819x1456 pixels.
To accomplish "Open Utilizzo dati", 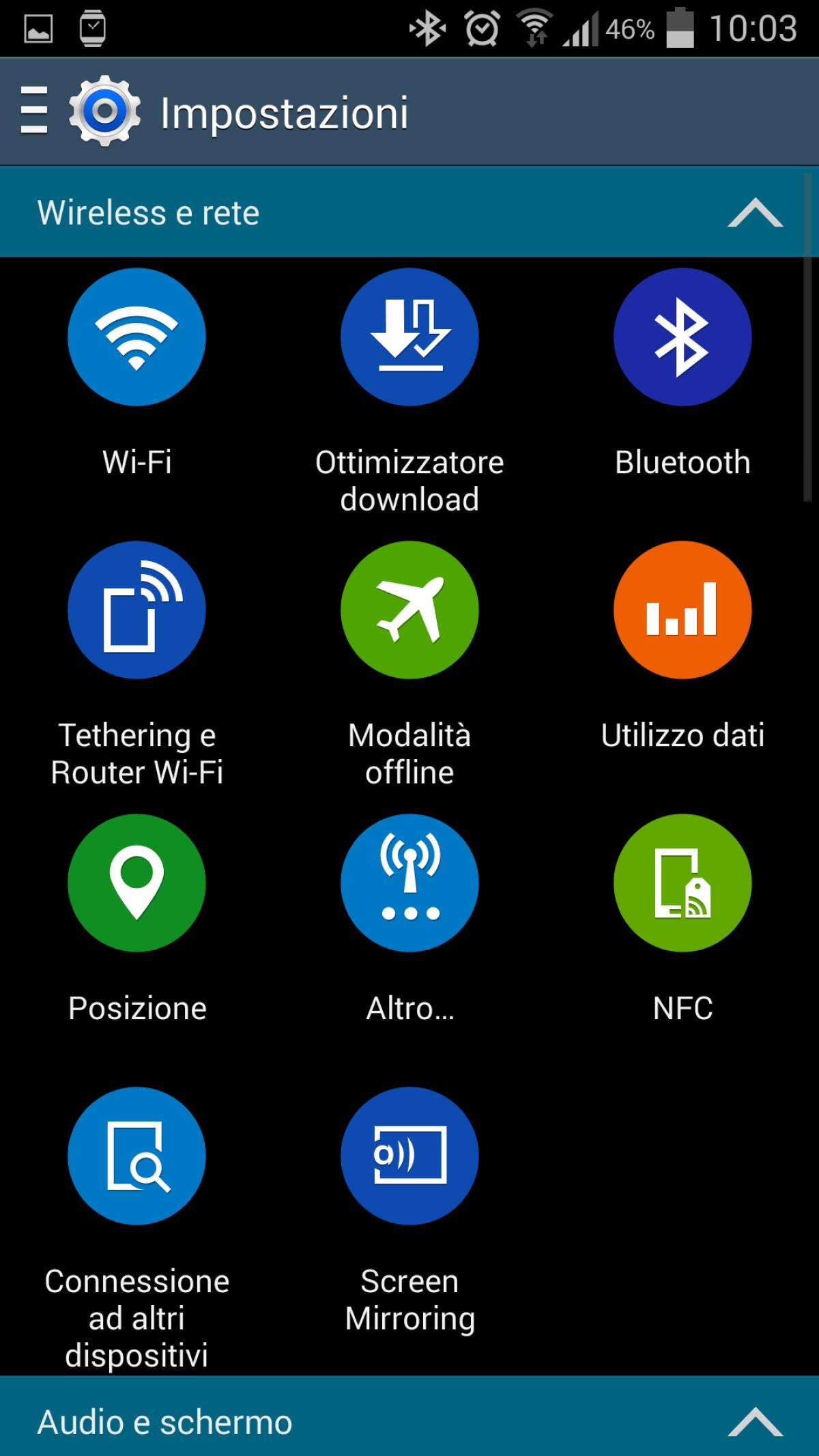I will click(x=682, y=610).
